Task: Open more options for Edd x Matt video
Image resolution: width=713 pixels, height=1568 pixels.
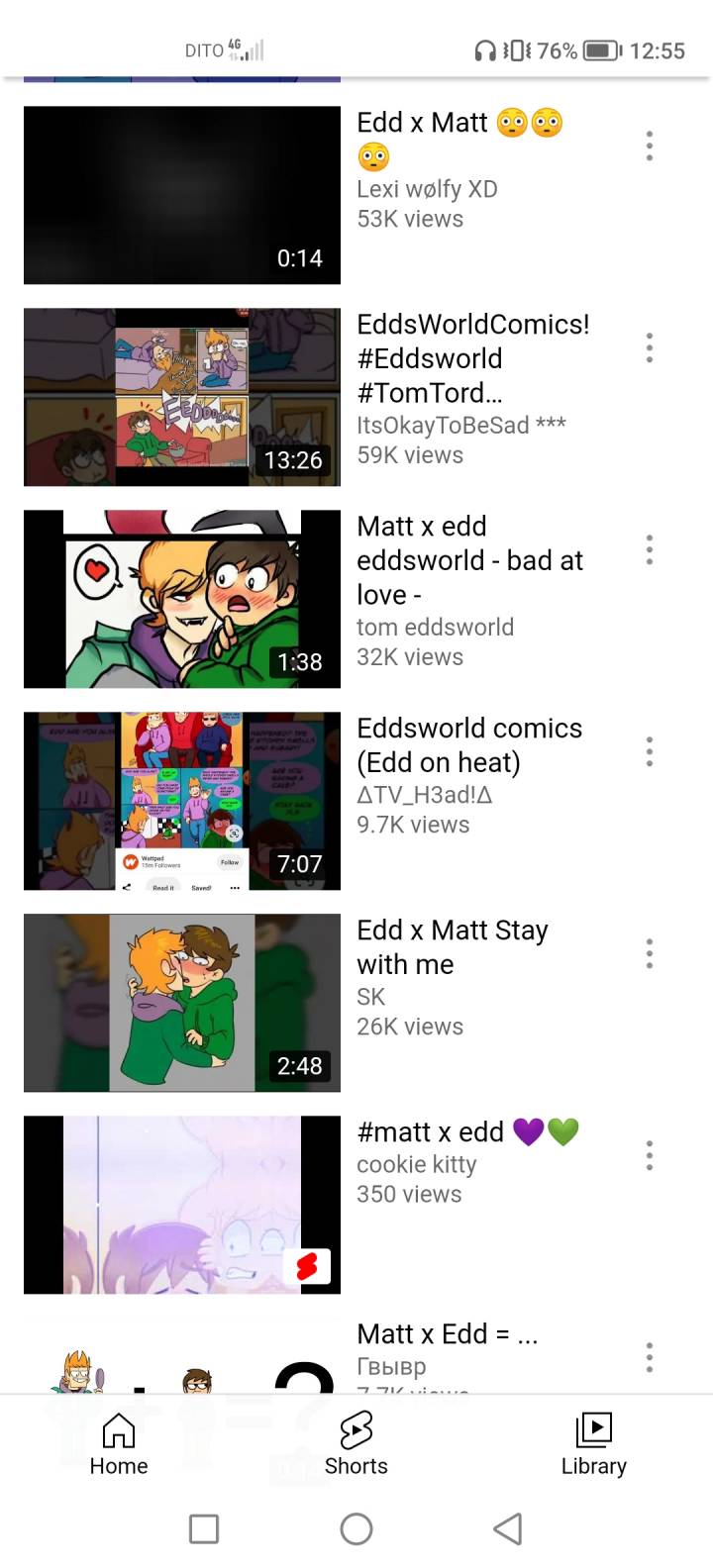Action: click(x=650, y=146)
